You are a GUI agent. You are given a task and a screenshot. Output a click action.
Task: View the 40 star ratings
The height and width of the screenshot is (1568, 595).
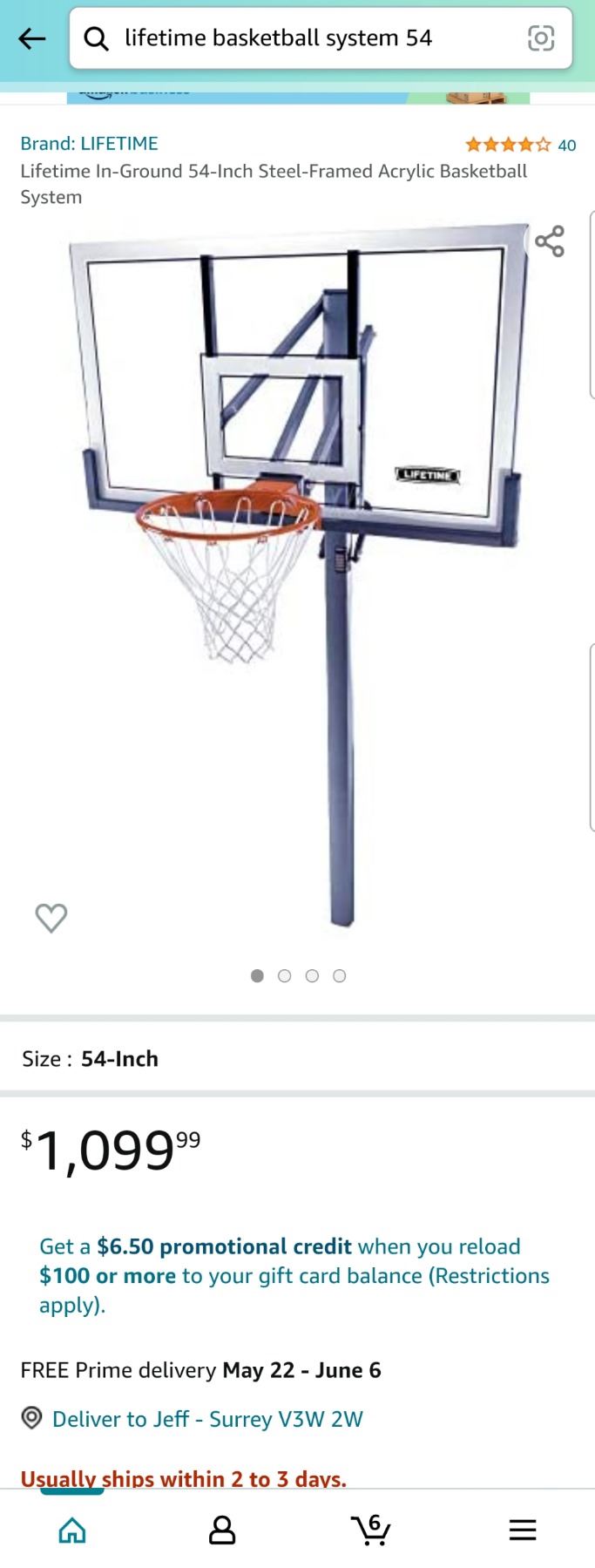point(520,145)
